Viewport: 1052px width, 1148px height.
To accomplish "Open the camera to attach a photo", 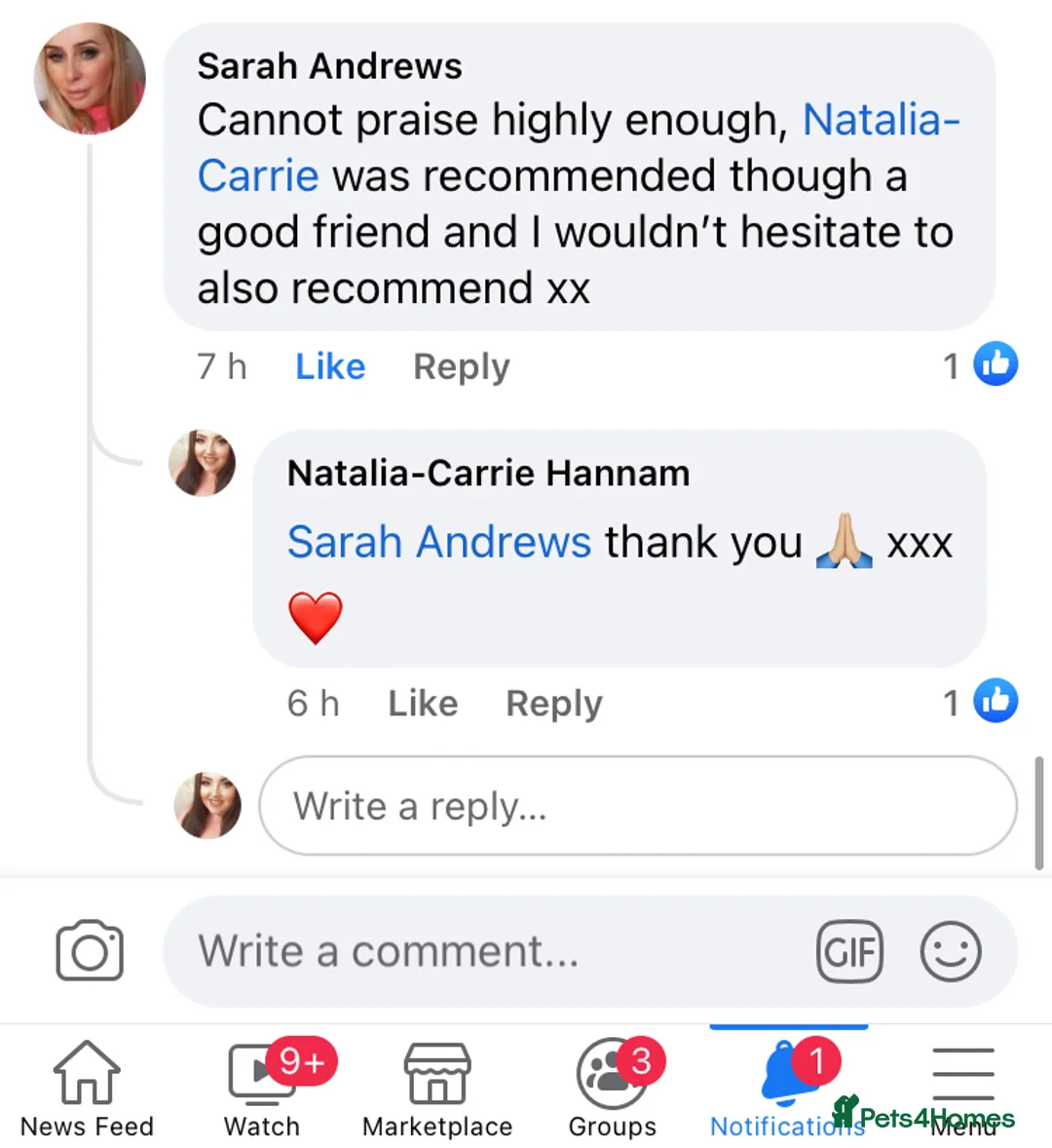I will pyautogui.click(x=90, y=951).
